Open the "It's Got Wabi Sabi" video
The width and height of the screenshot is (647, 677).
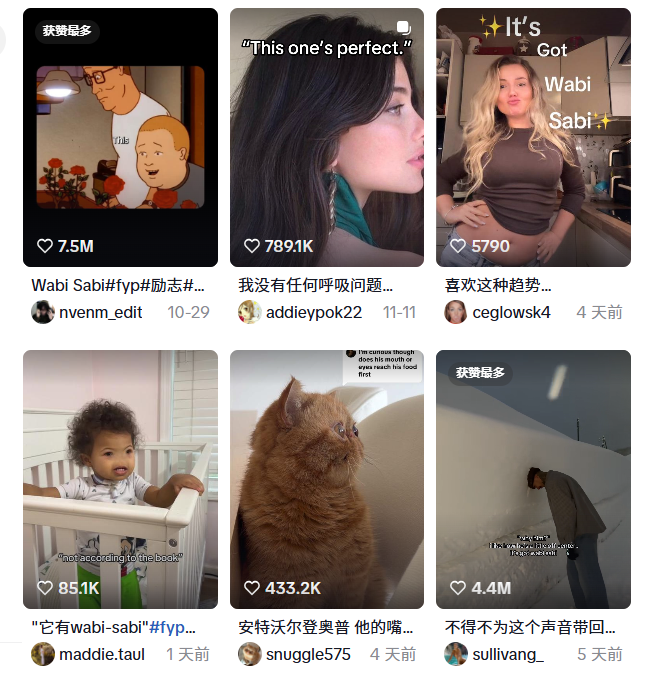533,138
